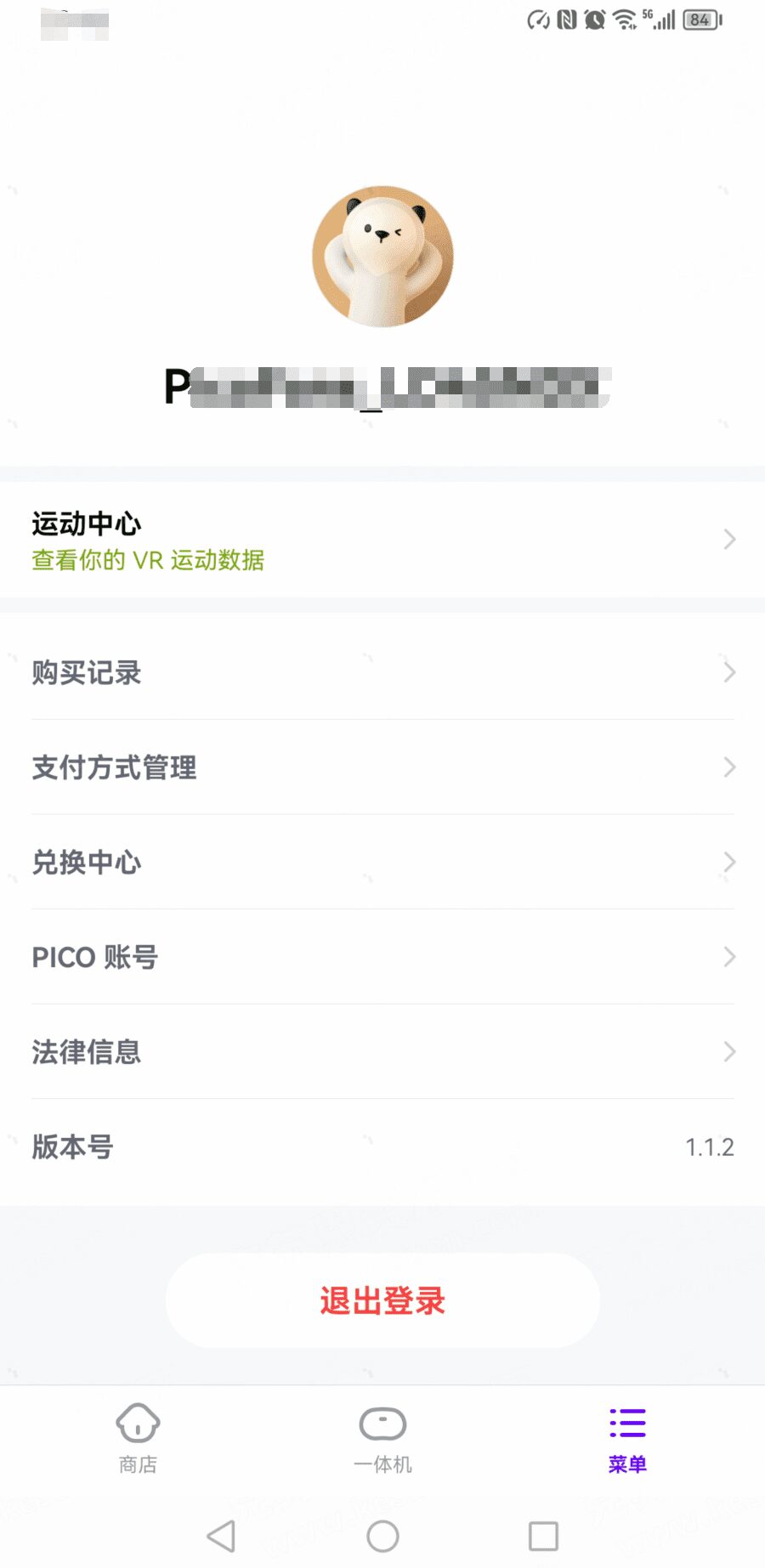Tap the panda profile avatar
This screenshot has height=1568, width=765.
coord(382,257)
